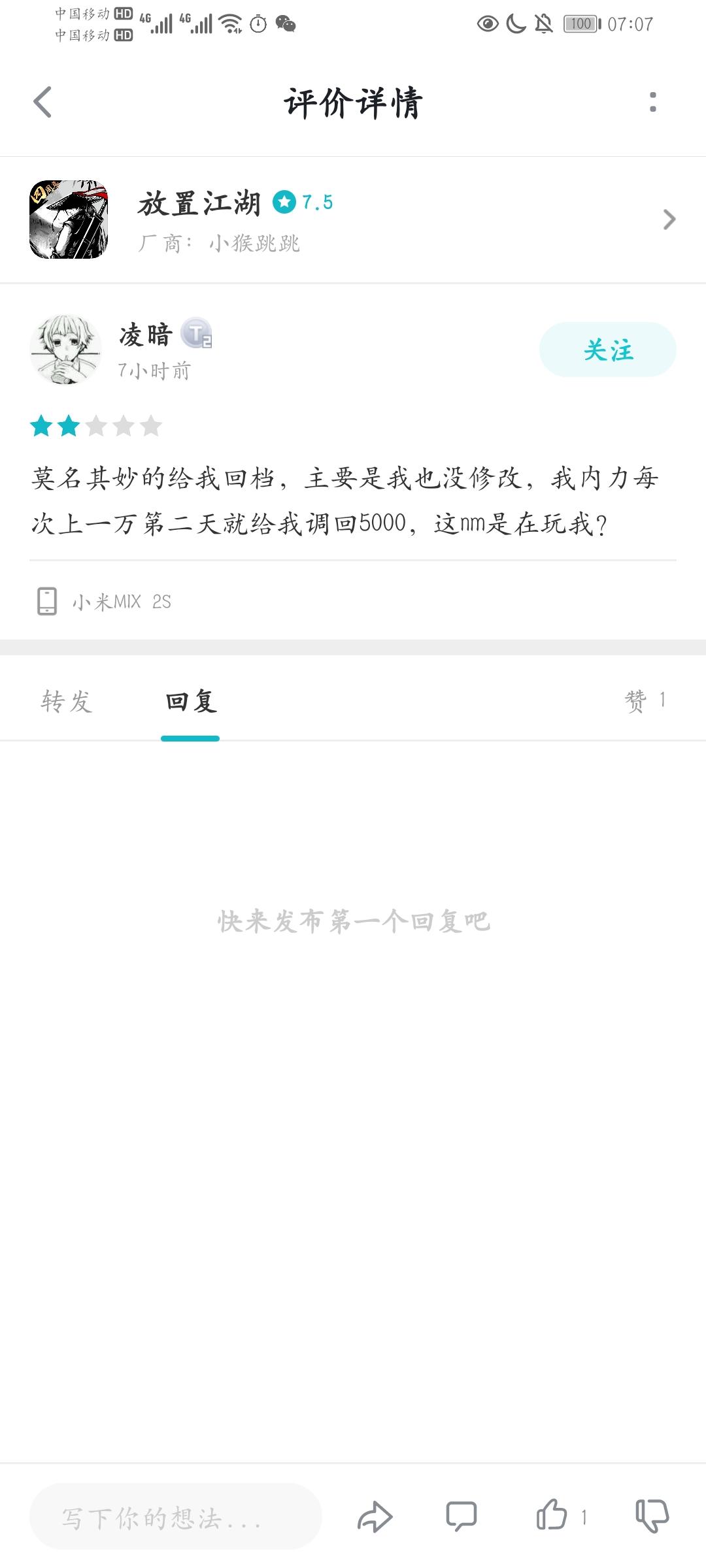
Task: Share this review via forward arrow
Action: 375,1516
